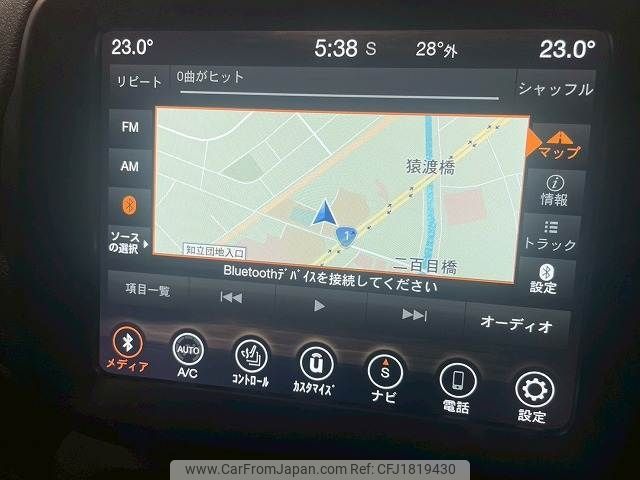The height and width of the screenshot is (480, 640).
Task: Open オーディオ audio settings
Action: pyautogui.click(x=516, y=324)
